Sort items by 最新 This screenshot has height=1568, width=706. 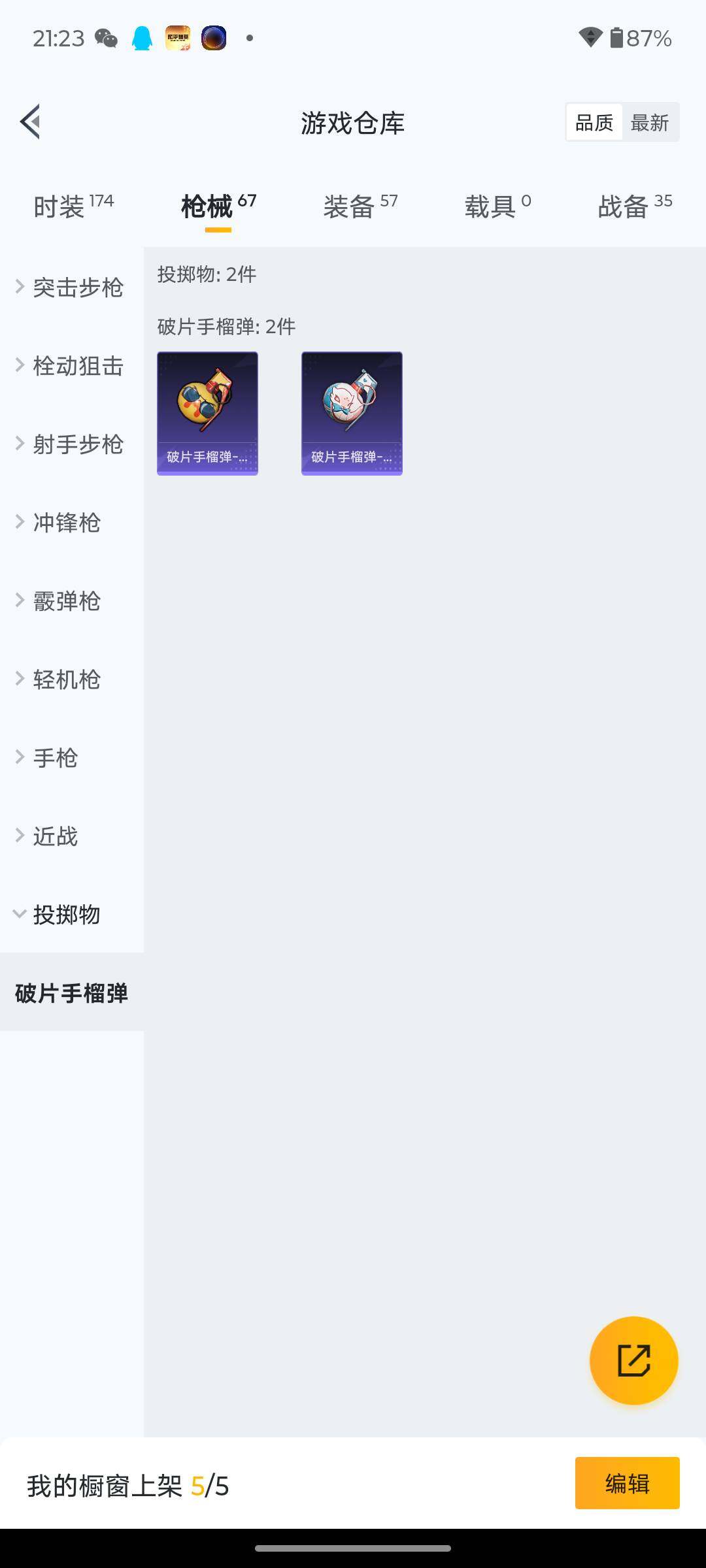tap(649, 122)
